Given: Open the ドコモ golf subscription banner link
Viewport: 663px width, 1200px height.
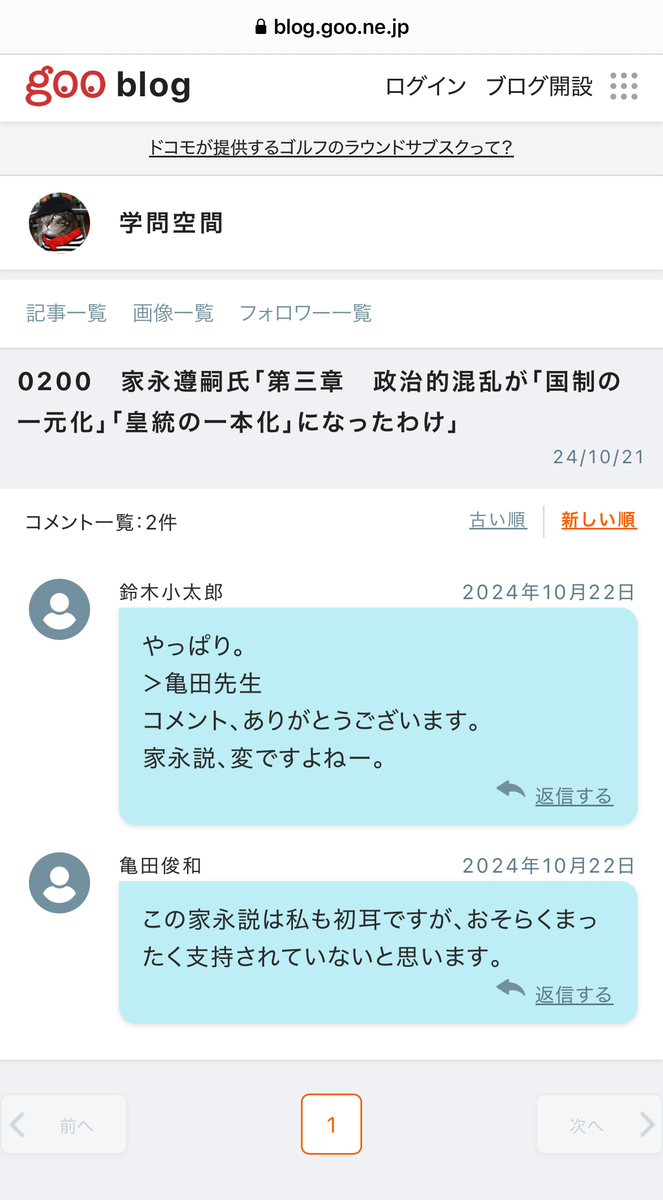Looking at the screenshot, I should (x=331, y=148).
